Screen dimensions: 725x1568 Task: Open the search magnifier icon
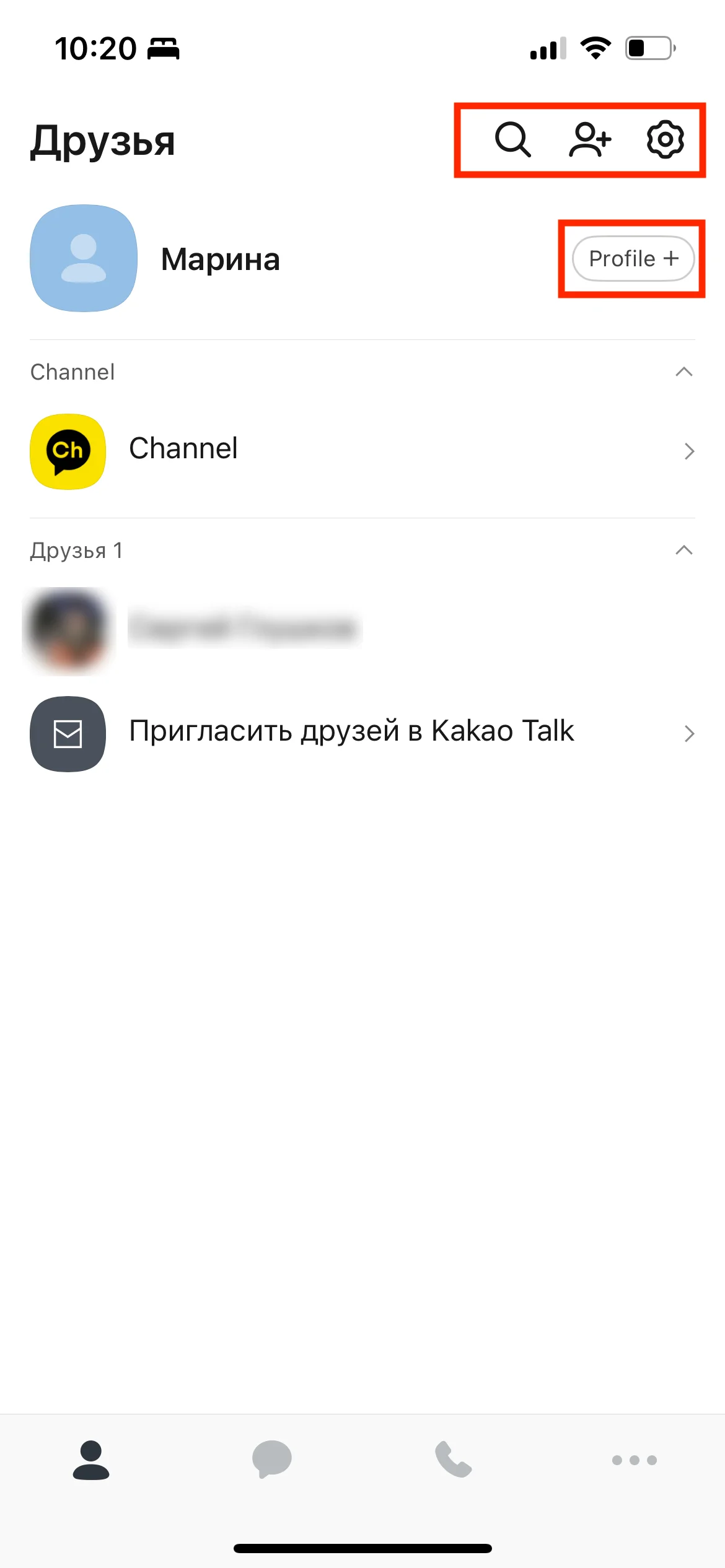click(x=512, y=140)
